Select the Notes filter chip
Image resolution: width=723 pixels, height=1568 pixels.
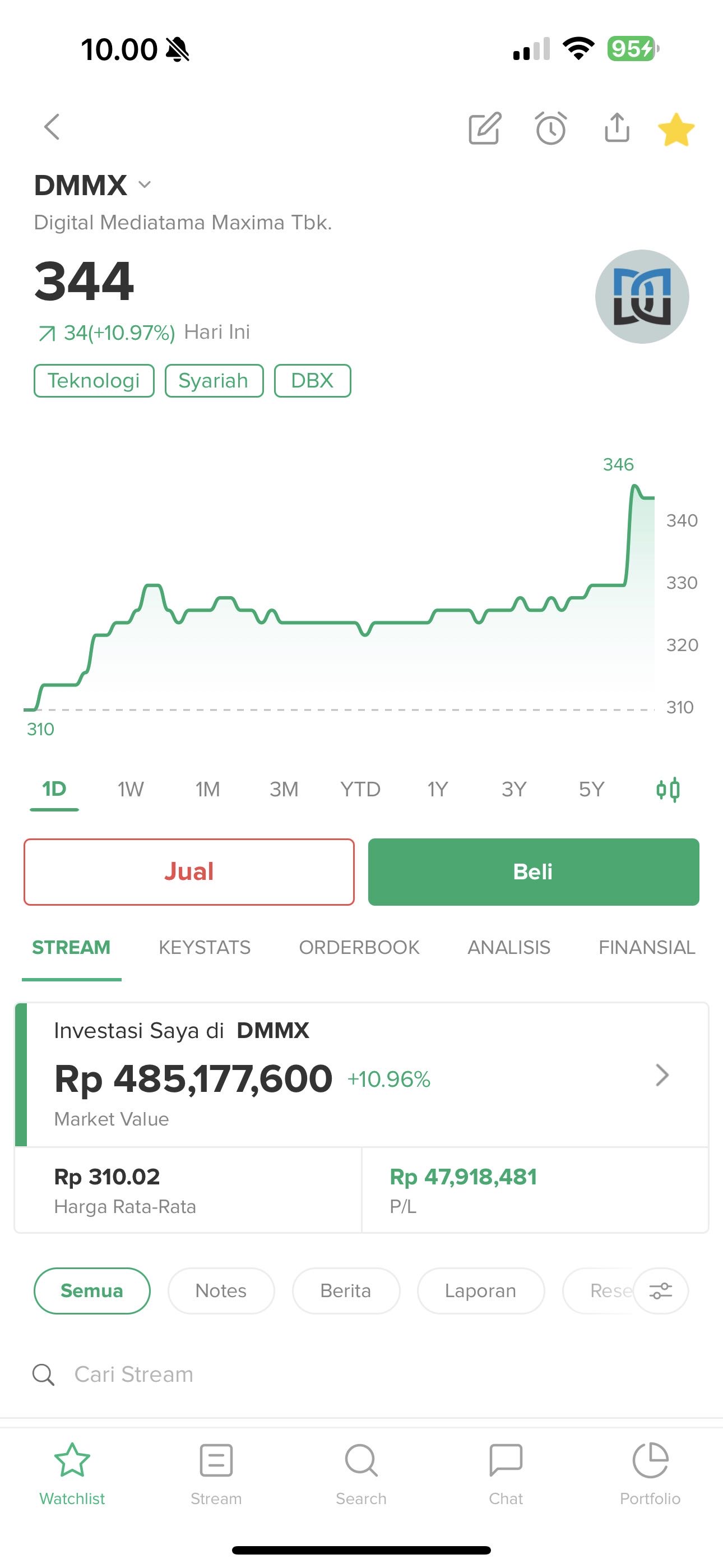pos(220,1290)
